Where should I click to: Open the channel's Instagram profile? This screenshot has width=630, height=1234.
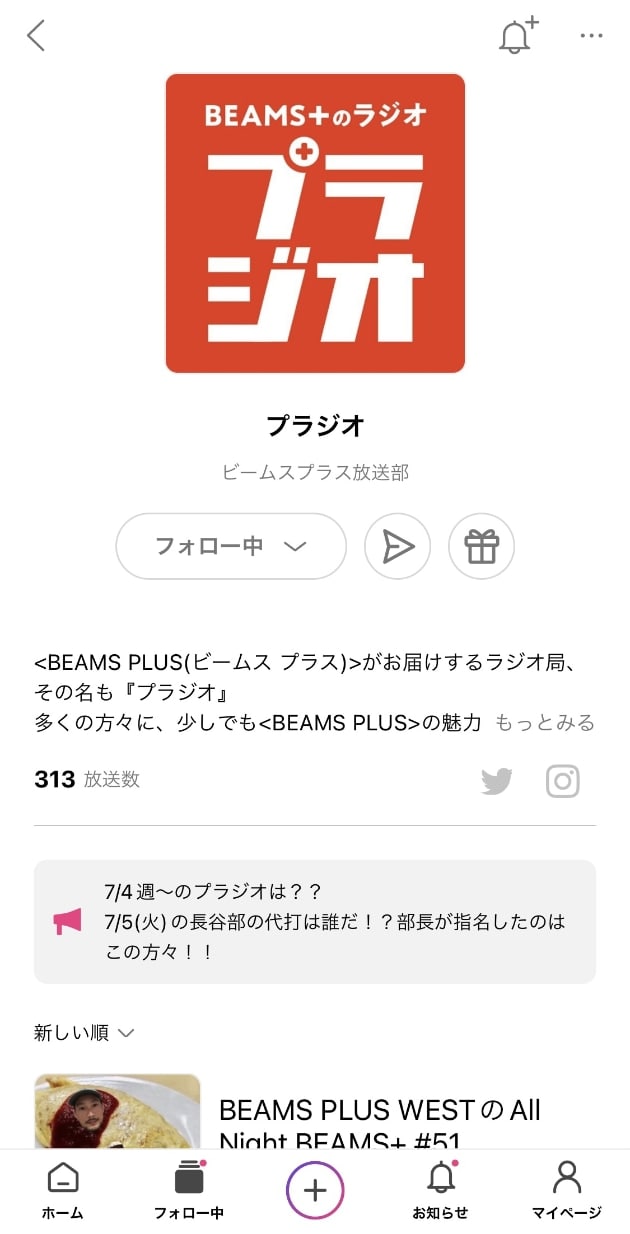pyautogui.click(x=563, y=781)
